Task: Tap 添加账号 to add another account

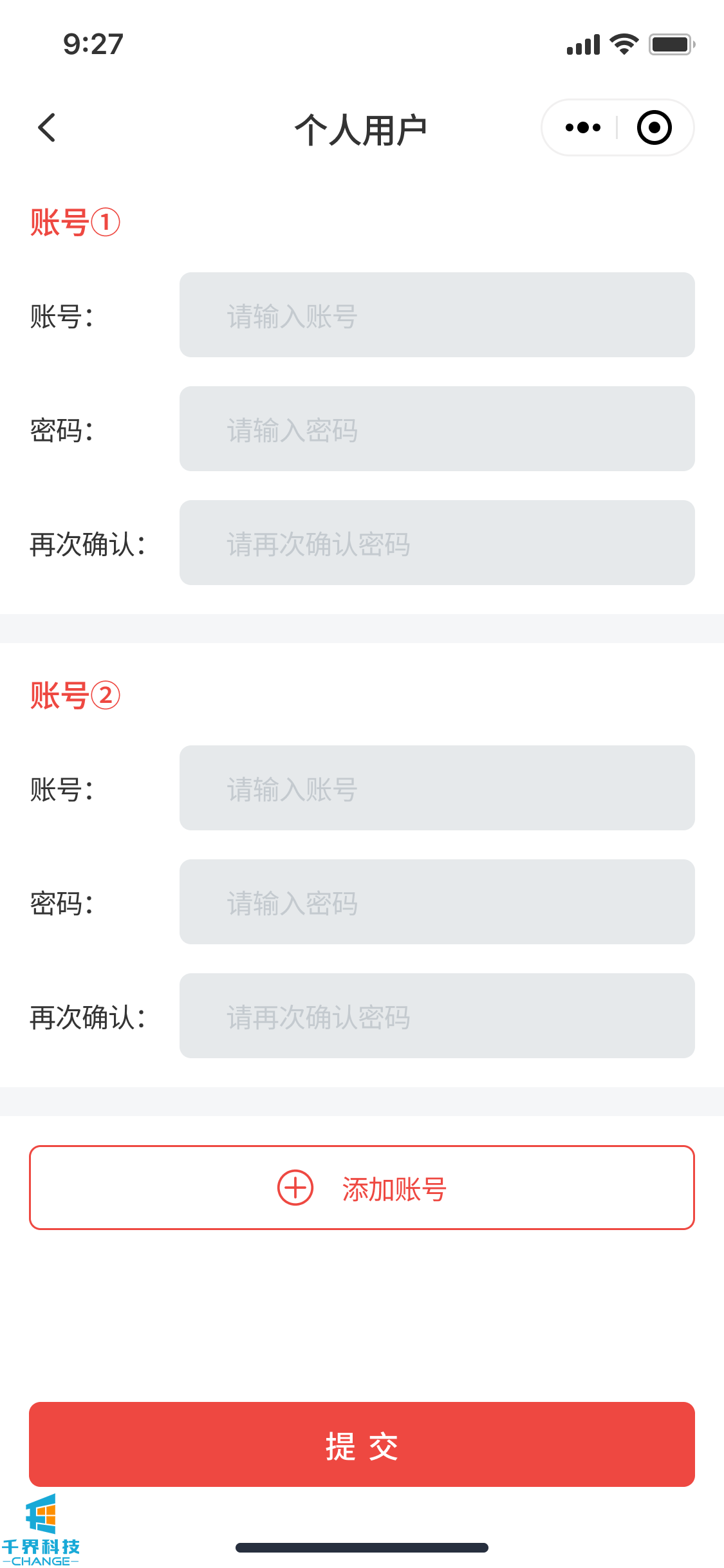Action: point(362,1188)
